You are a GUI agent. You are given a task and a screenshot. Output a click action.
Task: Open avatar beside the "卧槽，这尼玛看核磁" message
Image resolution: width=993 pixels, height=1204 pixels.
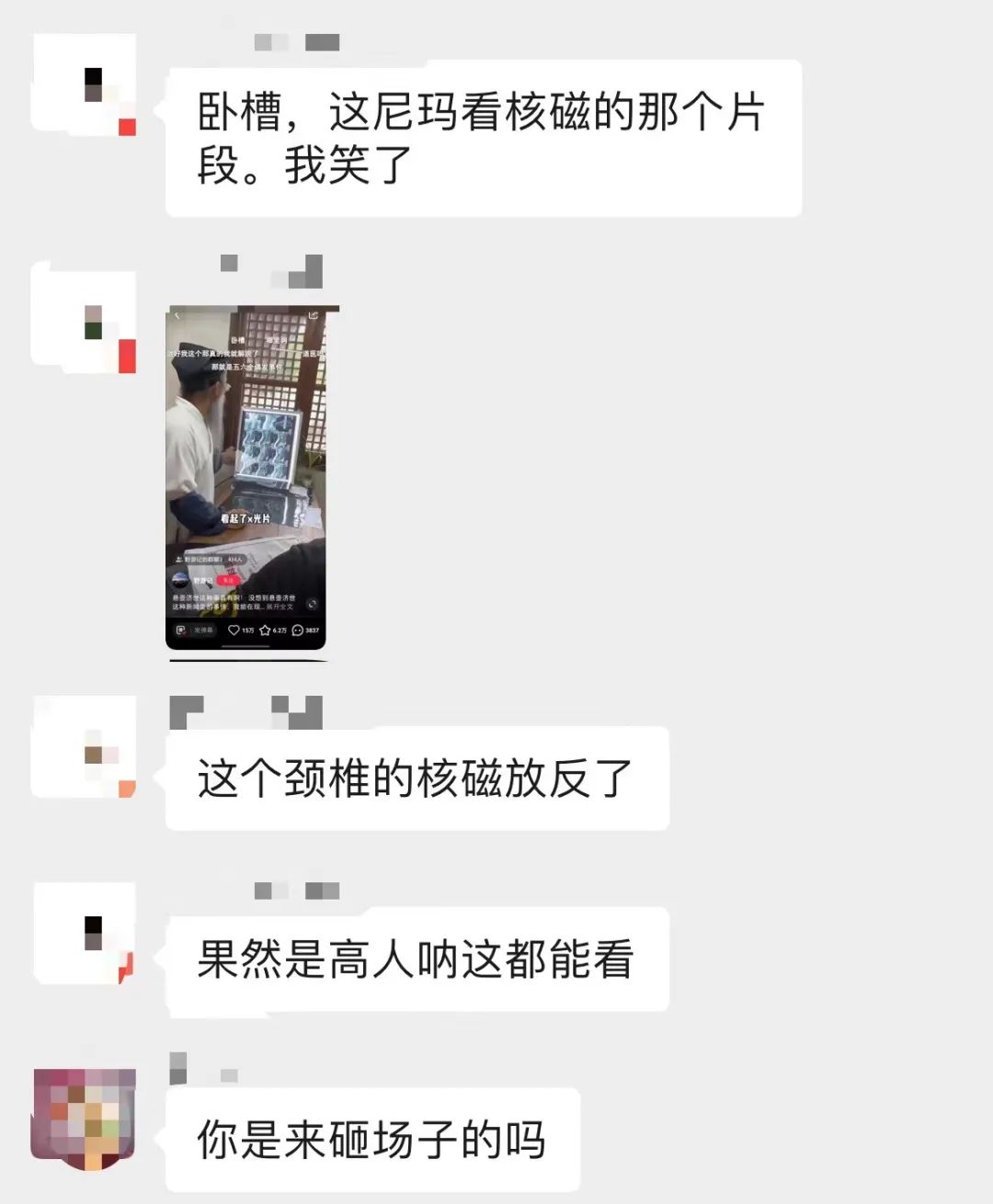click(x=84, y=83)
